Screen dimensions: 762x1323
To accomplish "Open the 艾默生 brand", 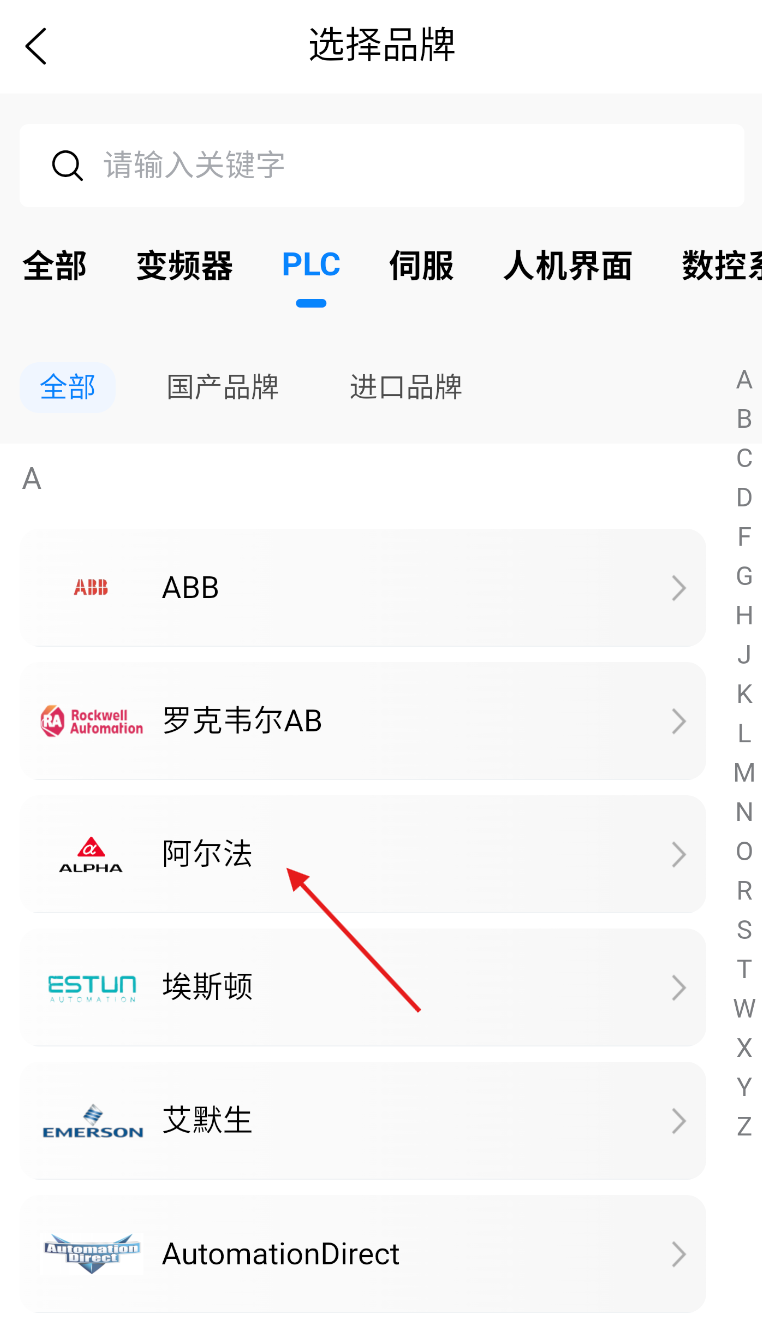I will click(363, 1120).
